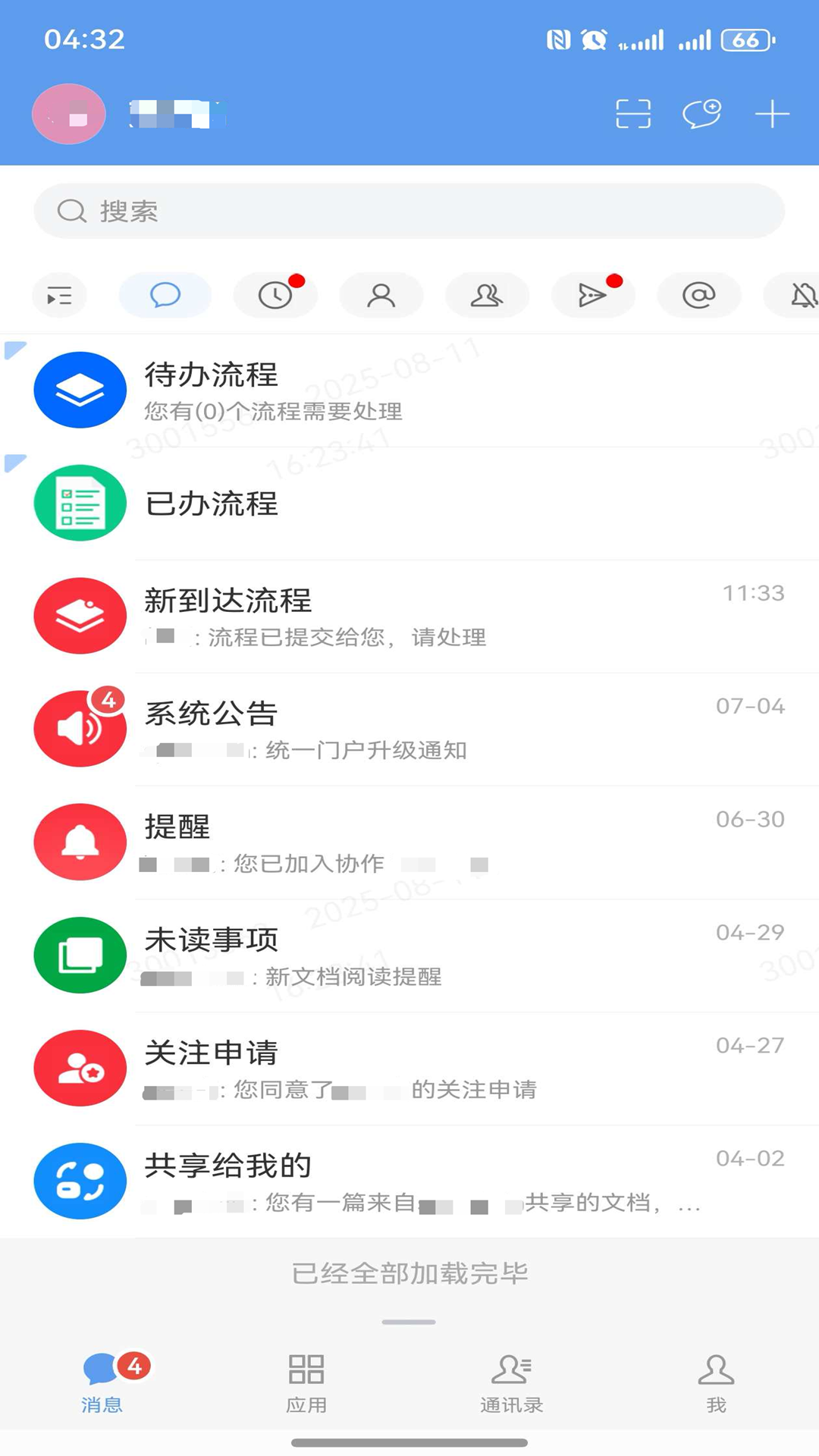Select the paper plane filter chip
This screenshot has width=819, height=1456.
pyautogui.click(x=592, y=295)
